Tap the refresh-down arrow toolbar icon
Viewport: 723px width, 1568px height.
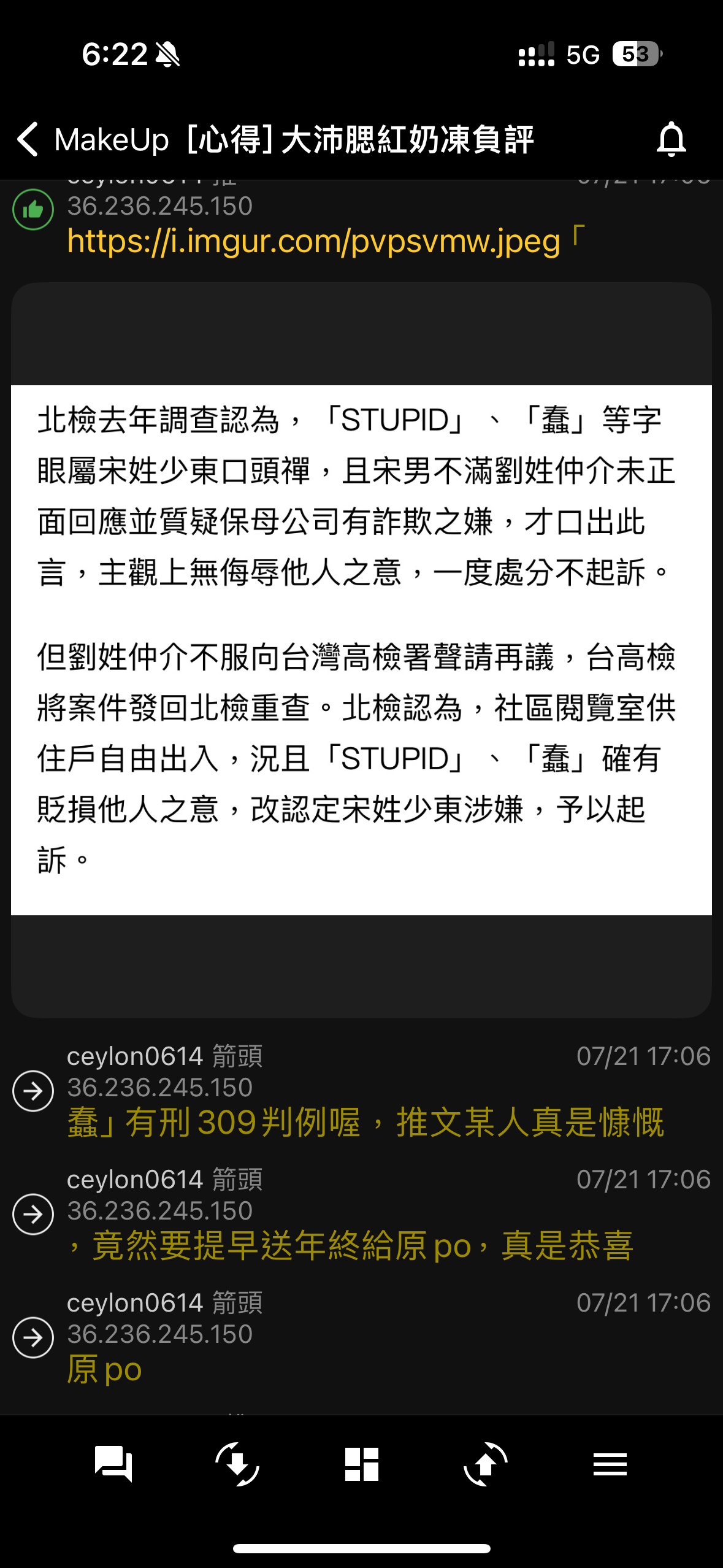237,1464
